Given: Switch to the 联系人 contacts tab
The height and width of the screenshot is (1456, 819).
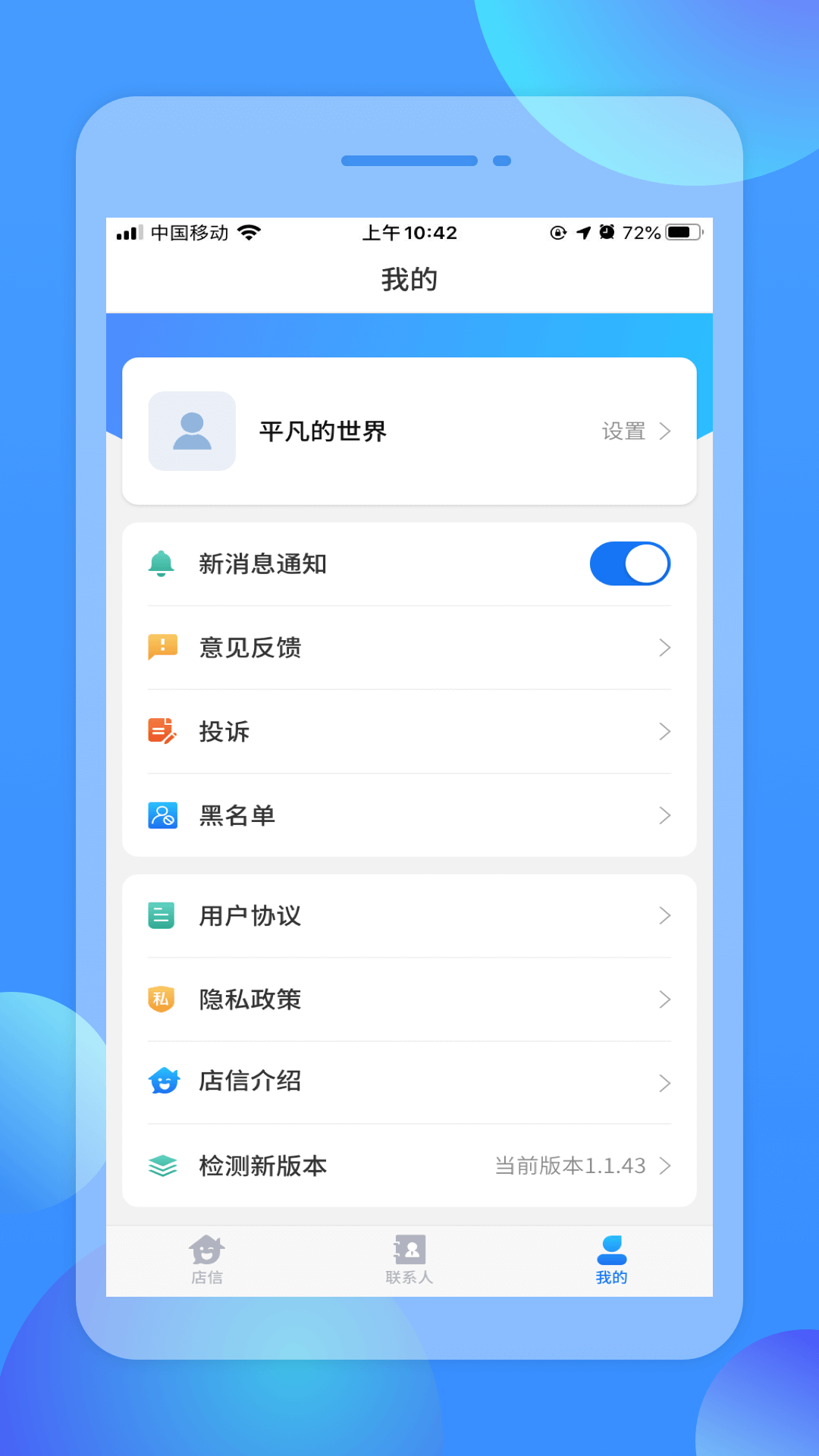Looking at the screenshot, I should [x=409, y=1259].
